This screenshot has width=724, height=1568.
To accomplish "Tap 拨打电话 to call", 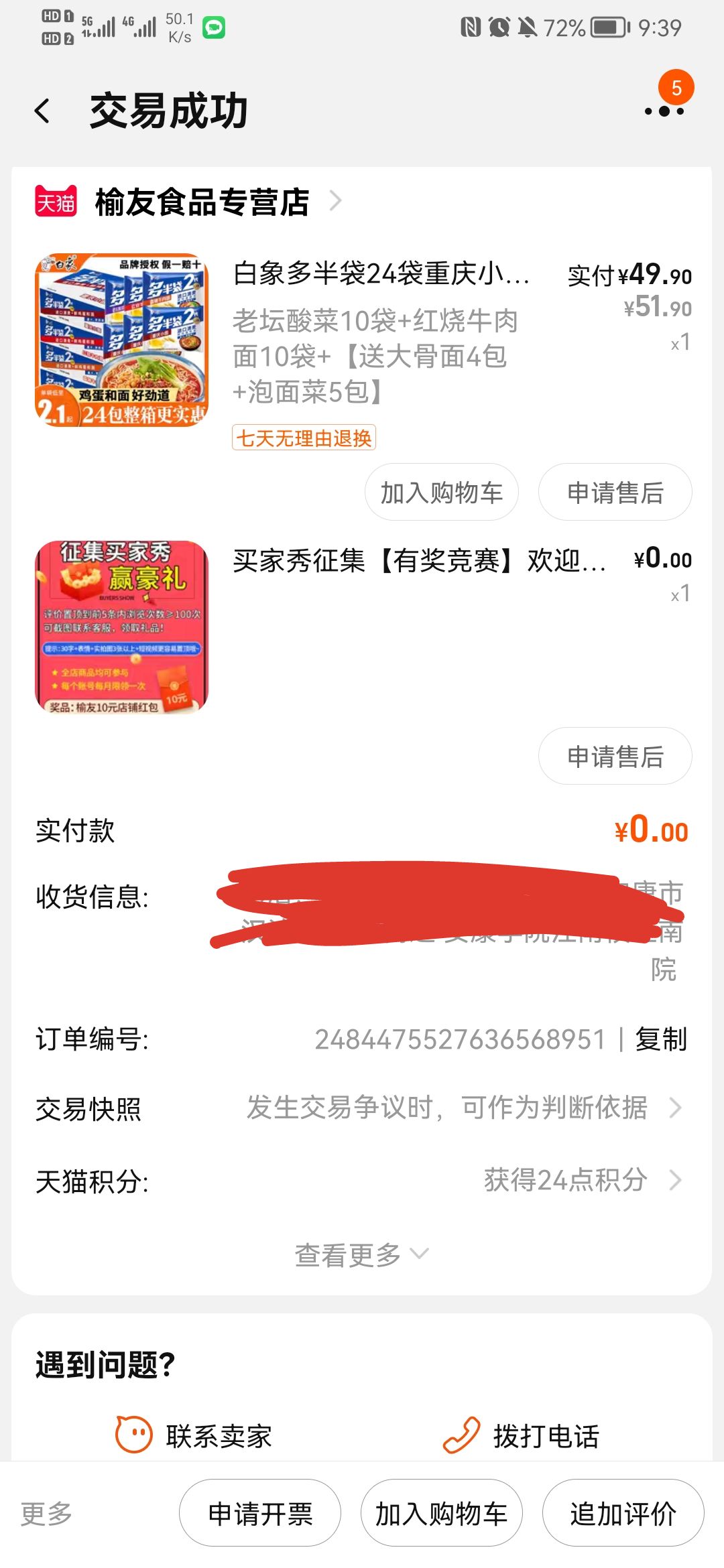I will 522,1435.
